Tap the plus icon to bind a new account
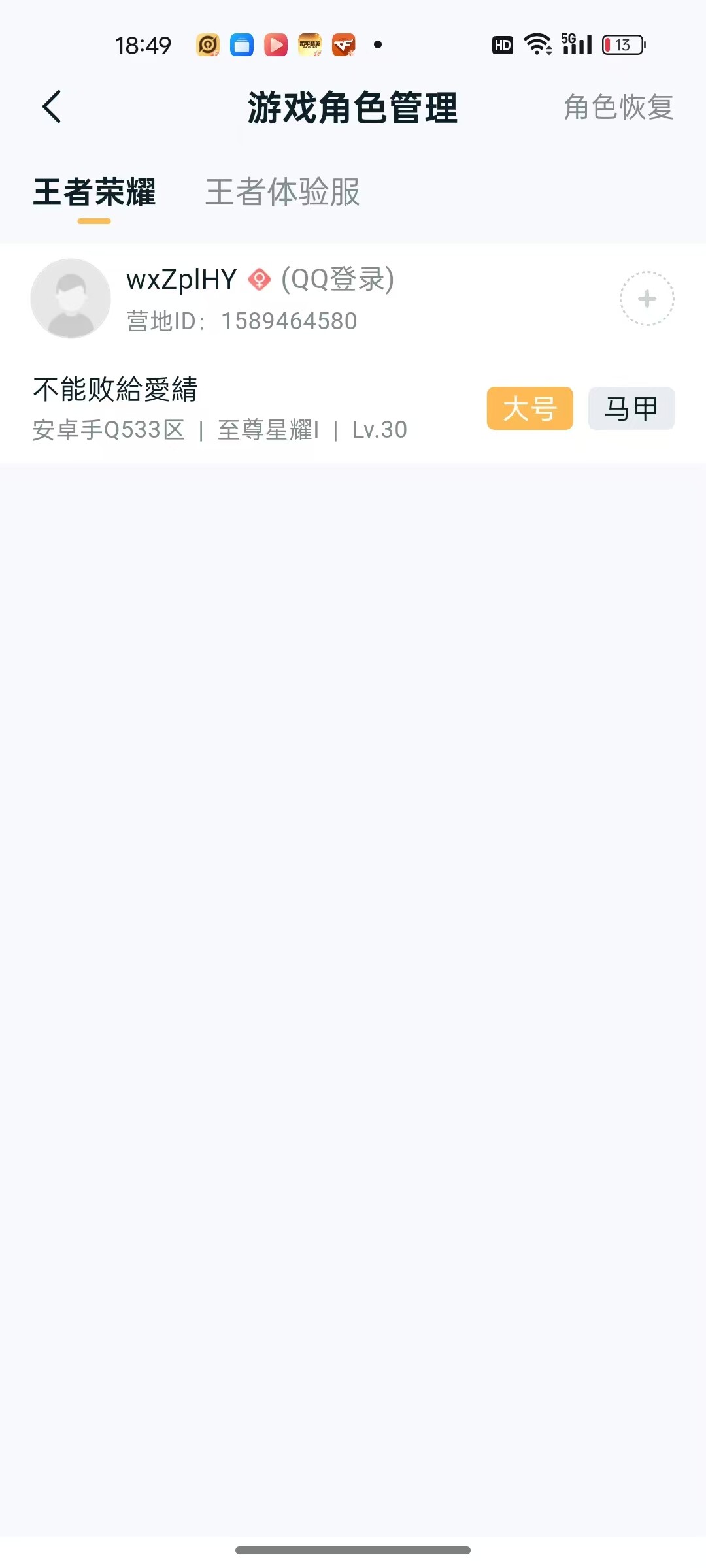 pos(646,299)
